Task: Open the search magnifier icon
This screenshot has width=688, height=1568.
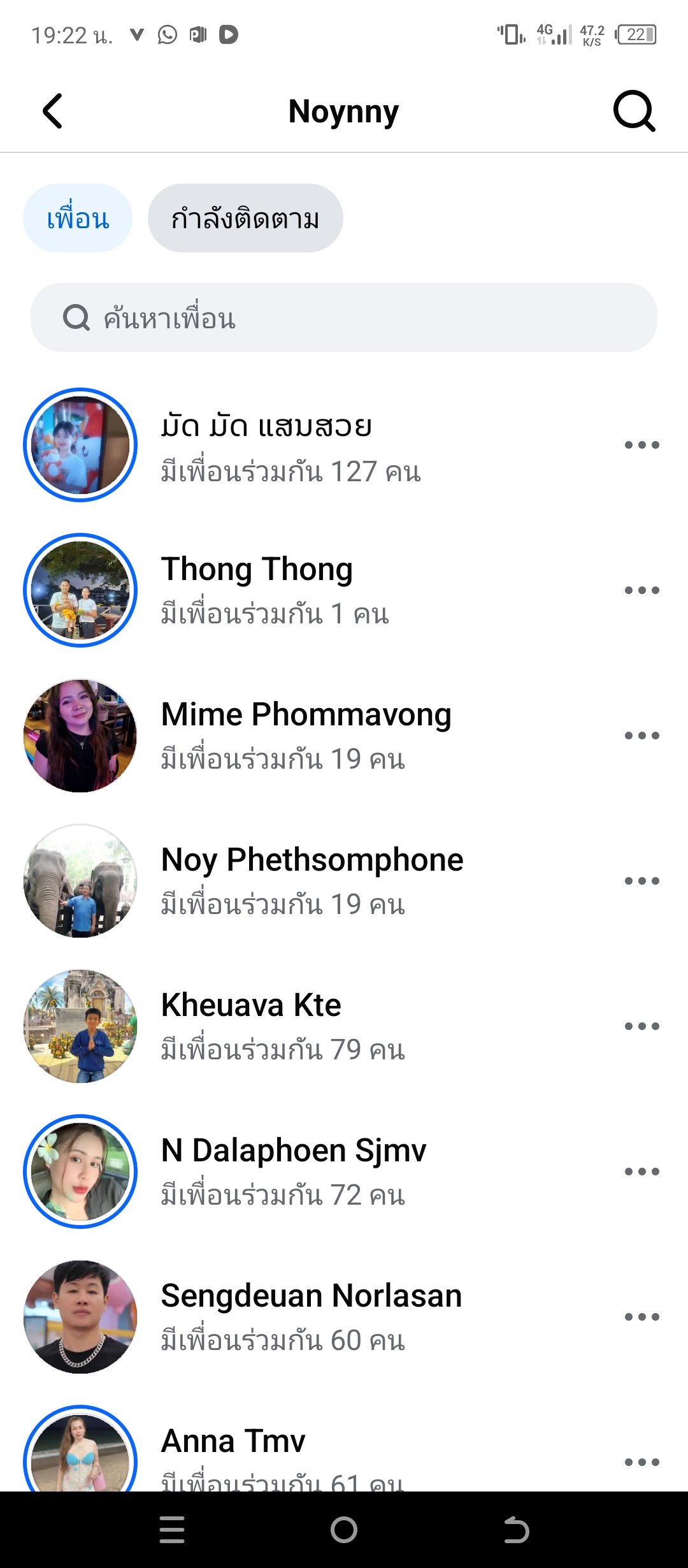Action: tap(634, 112)
